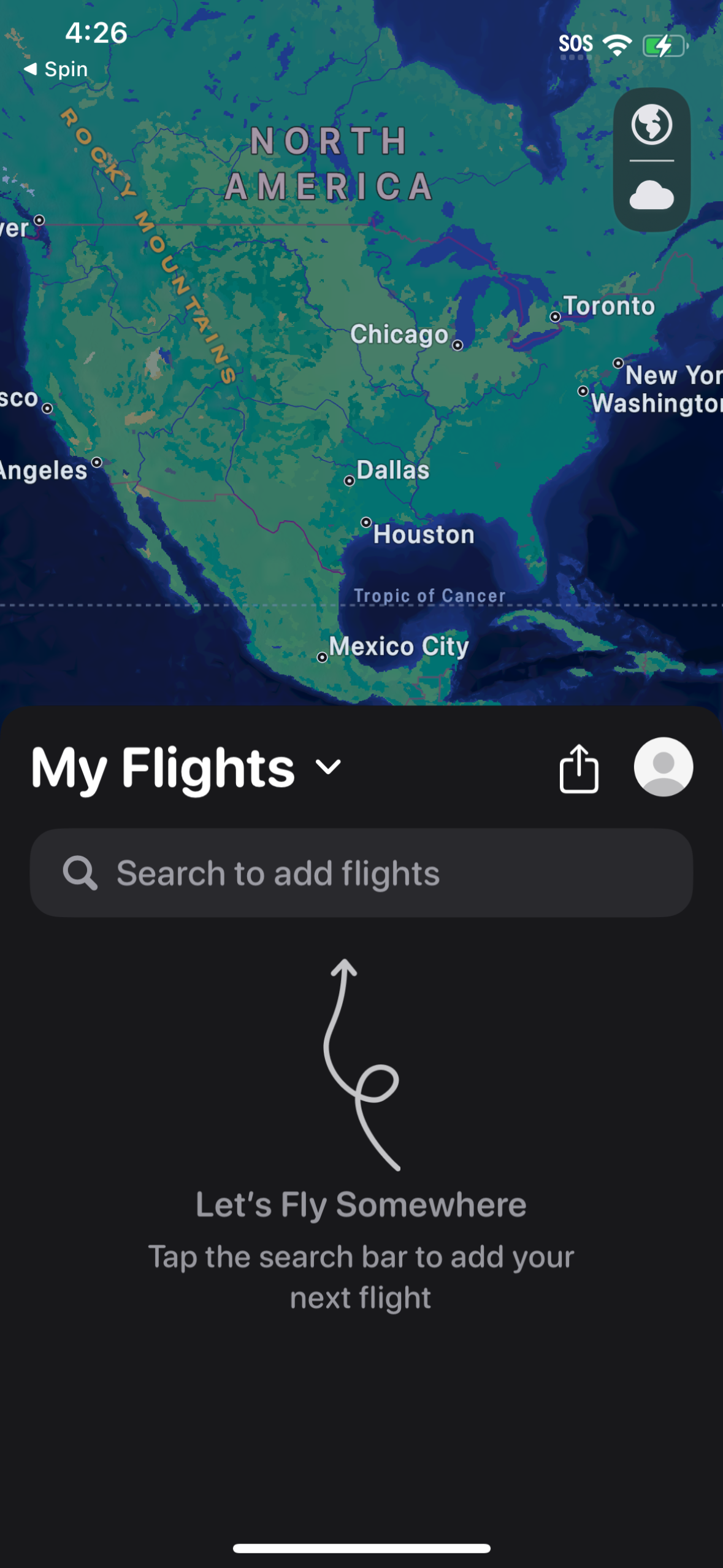The height and width of the screenshot is (1568, 723).
Task: Select the Toronto marker on the map
Action: click(x=556, y=315)
